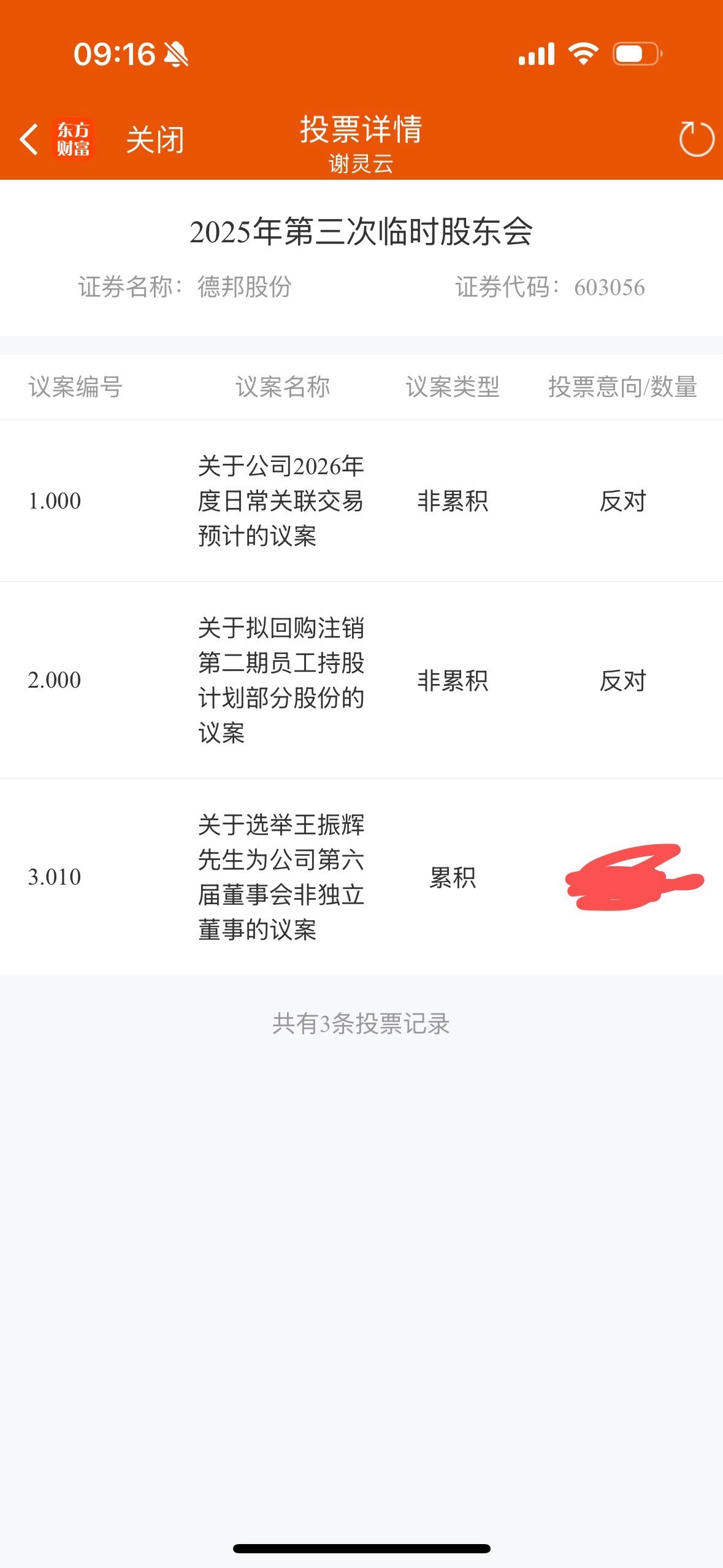Tap the cellular signal strength icon
This screenshot has height=1568, width=723.
538,55
